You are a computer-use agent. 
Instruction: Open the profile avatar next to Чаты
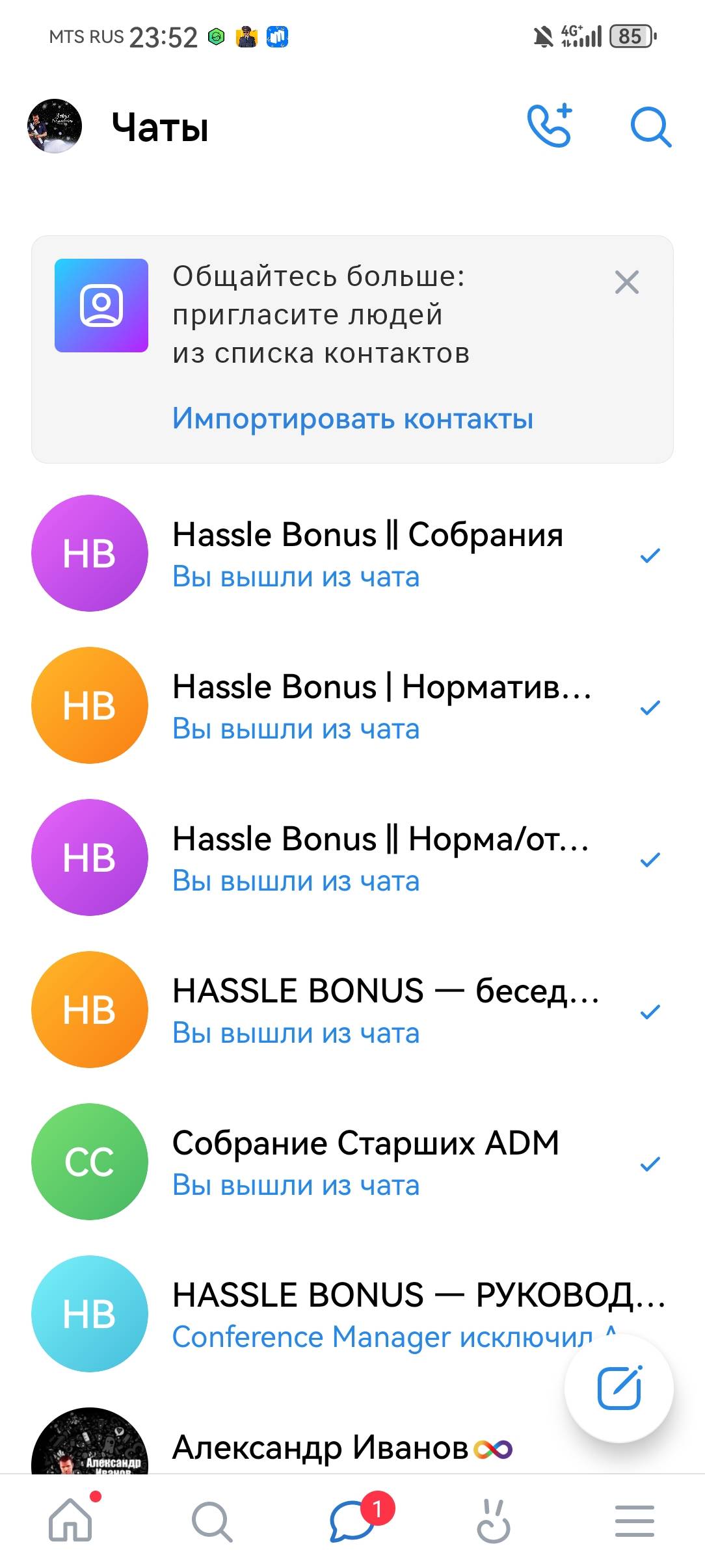tap(55, 126)
